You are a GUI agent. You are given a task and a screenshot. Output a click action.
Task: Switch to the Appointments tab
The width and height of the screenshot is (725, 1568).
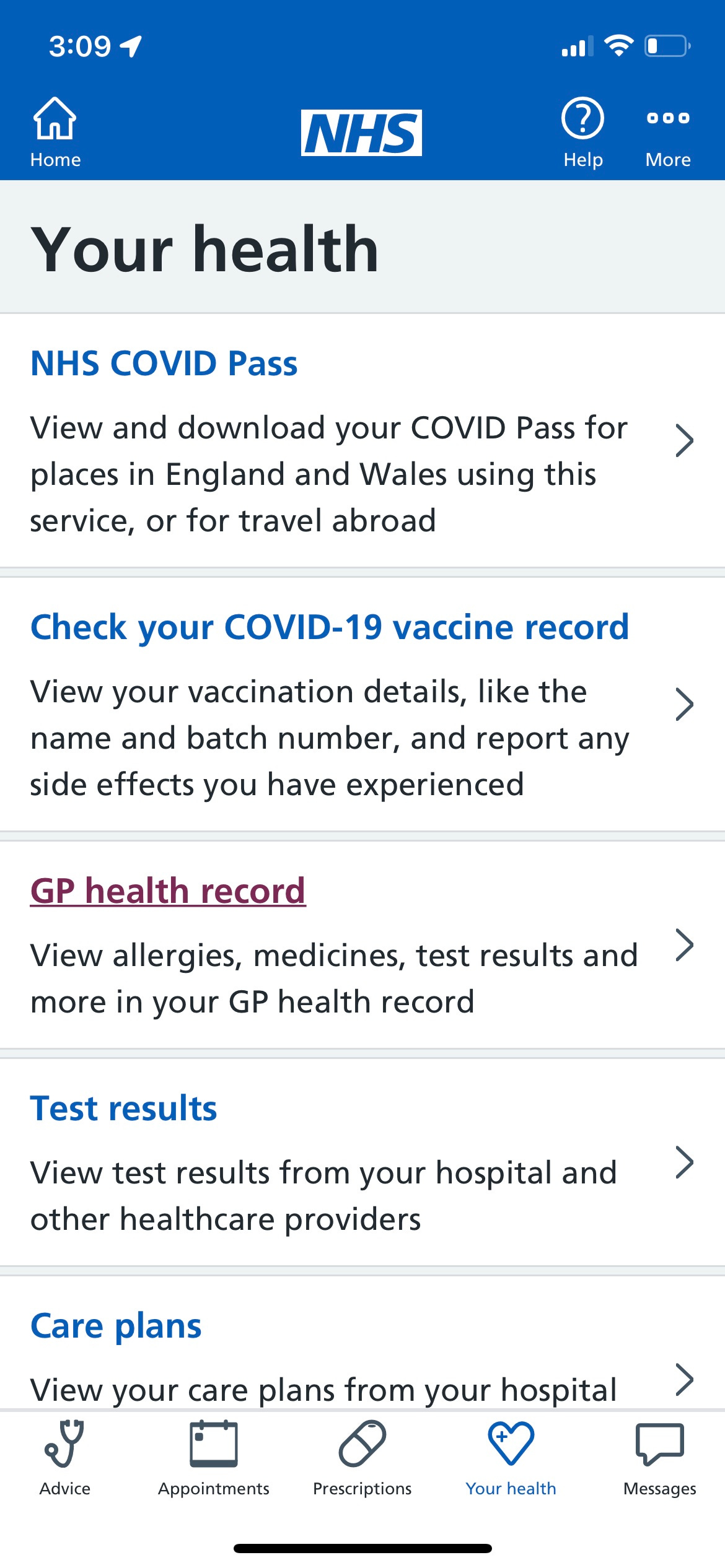click(x=214, y=1459)
